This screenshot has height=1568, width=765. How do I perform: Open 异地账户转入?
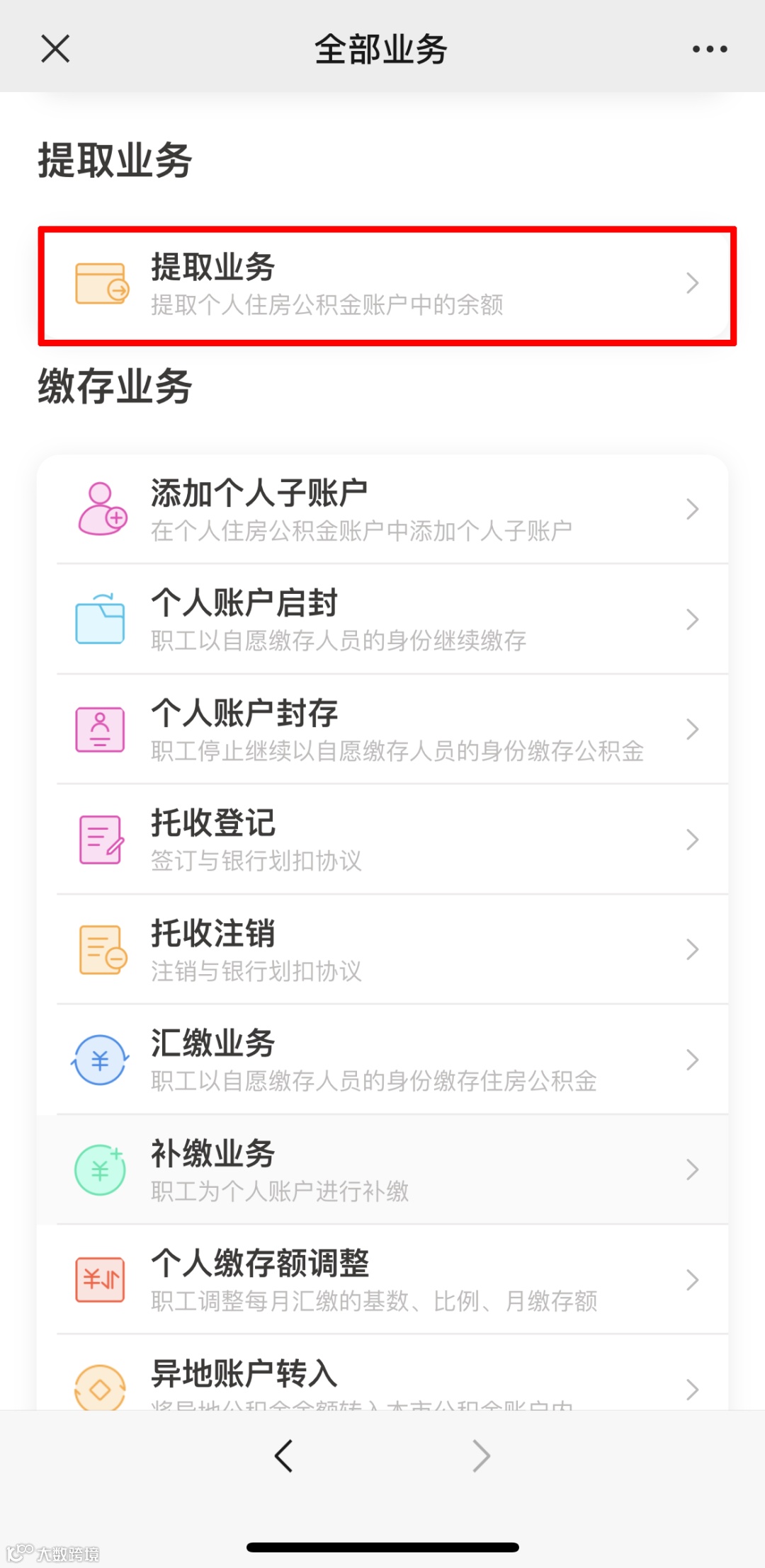[382, 1379]
